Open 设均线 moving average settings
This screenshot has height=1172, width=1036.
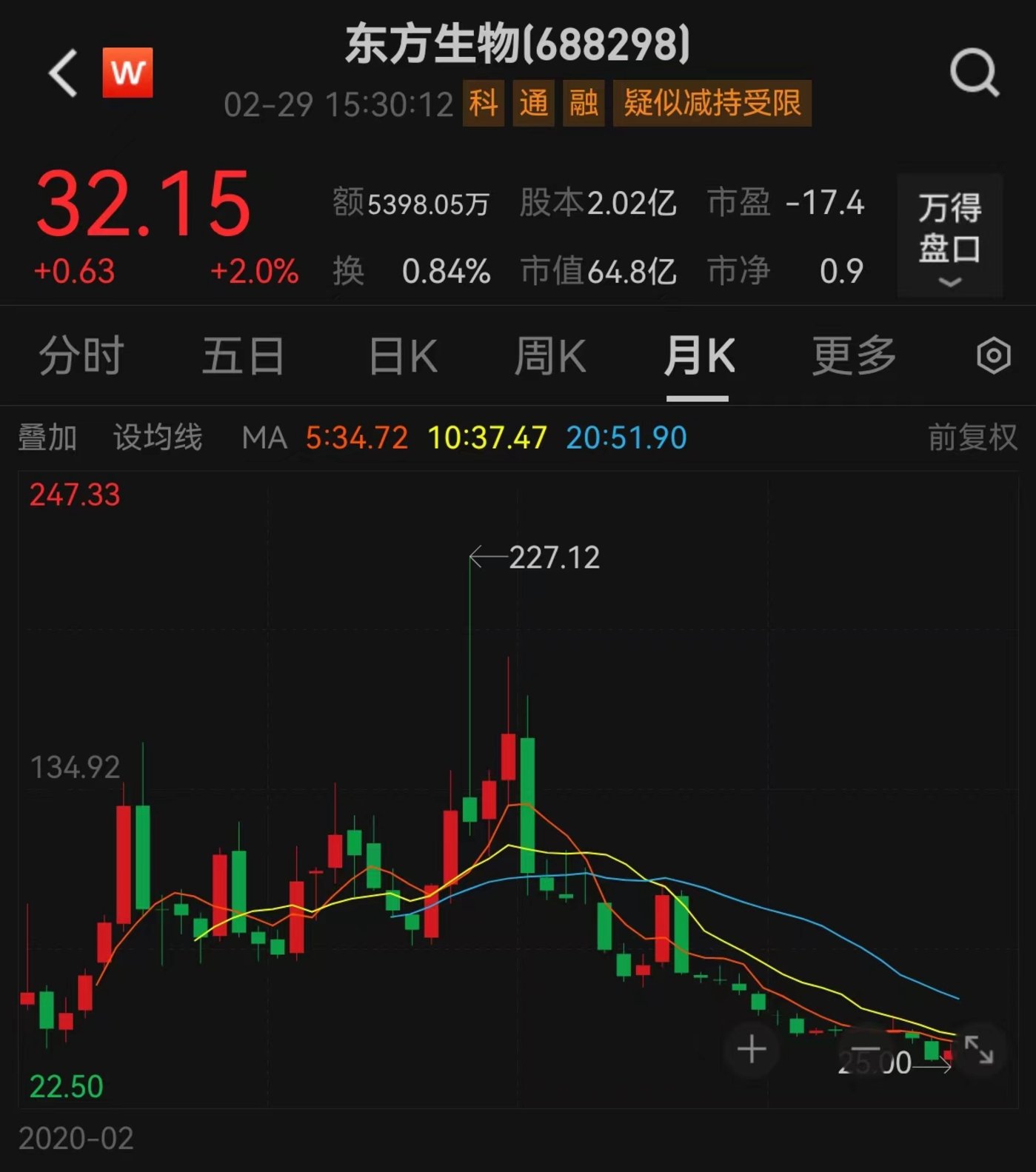pos(158,438)
